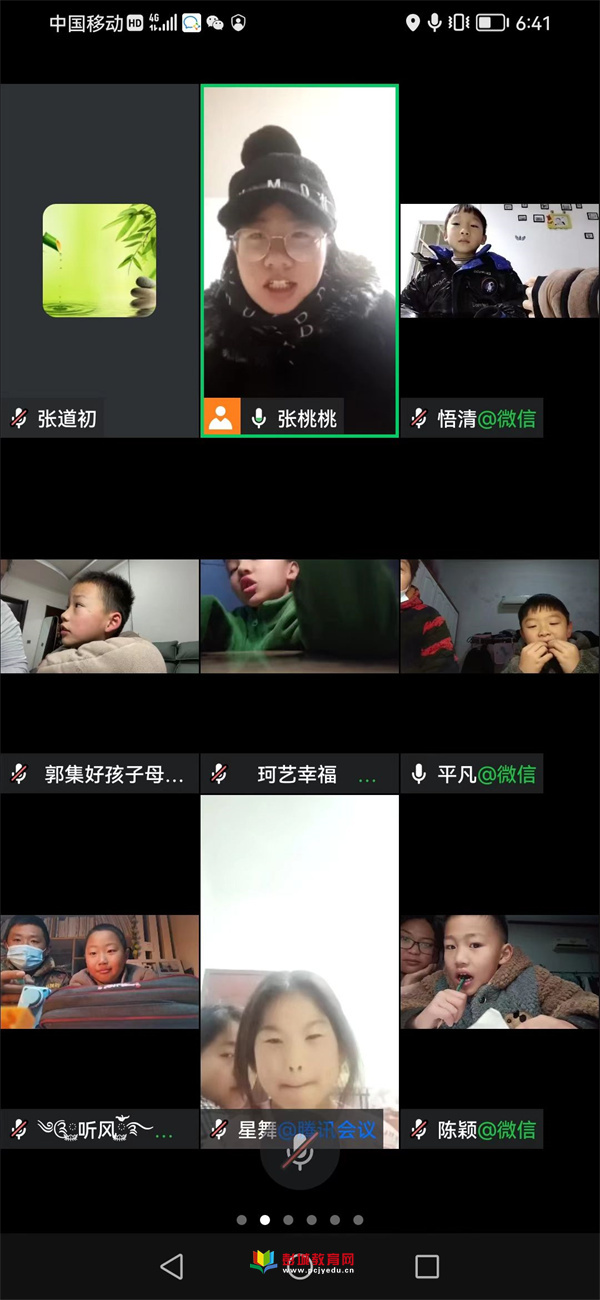This screenshot has width=600, height=1300.
Task: Open 张道初's video tile
Action: click(x=99, y=261)
